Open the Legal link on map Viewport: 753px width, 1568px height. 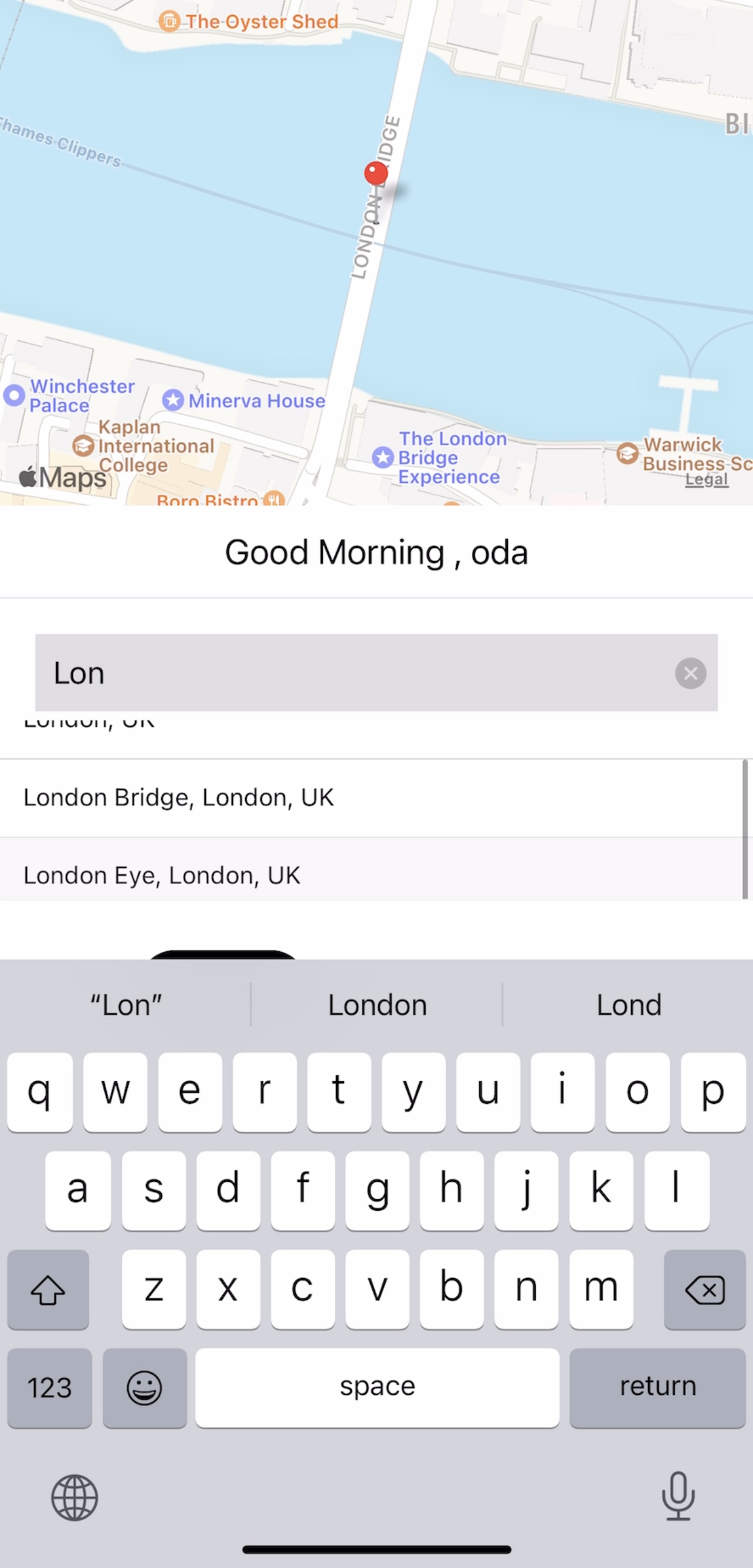[705, 479]
